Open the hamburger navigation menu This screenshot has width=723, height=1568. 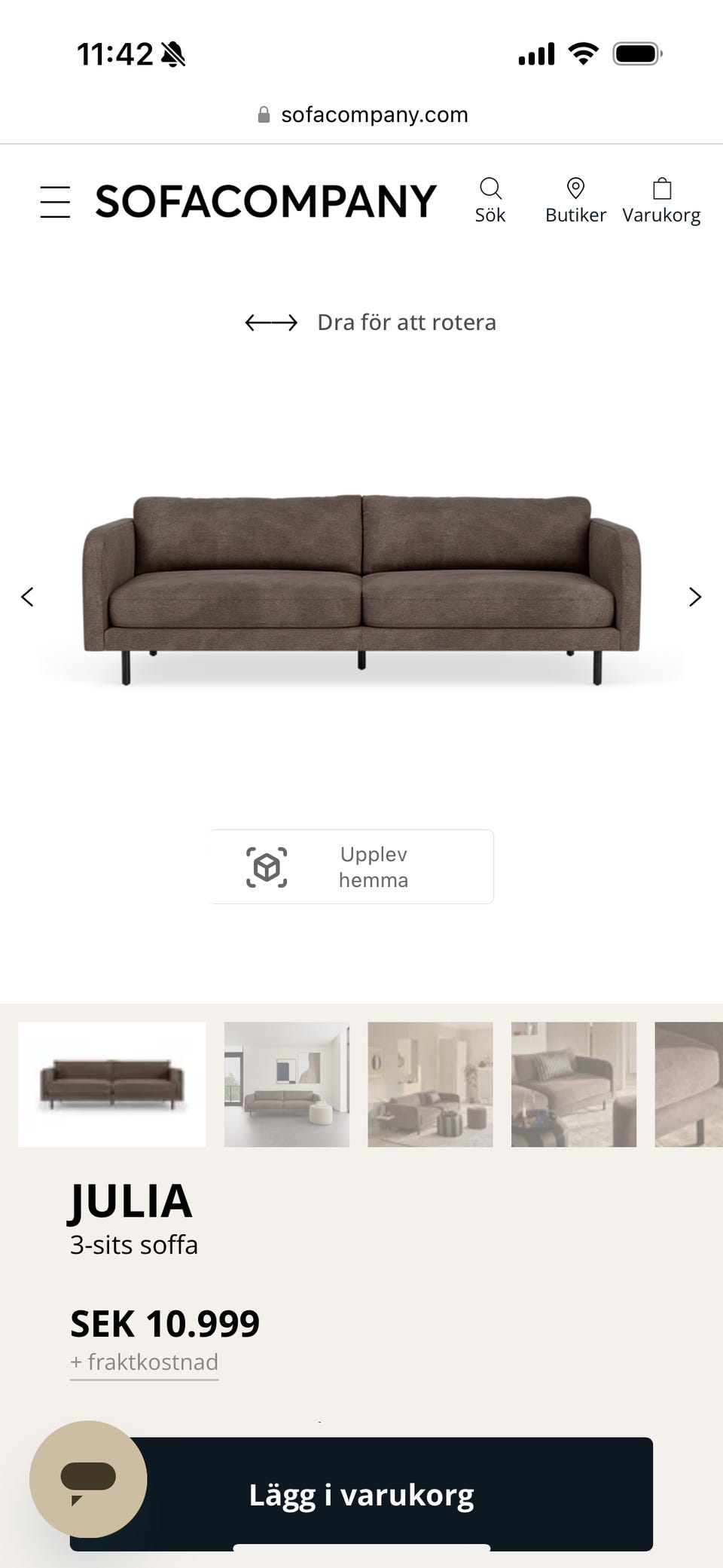coord(55,201)
